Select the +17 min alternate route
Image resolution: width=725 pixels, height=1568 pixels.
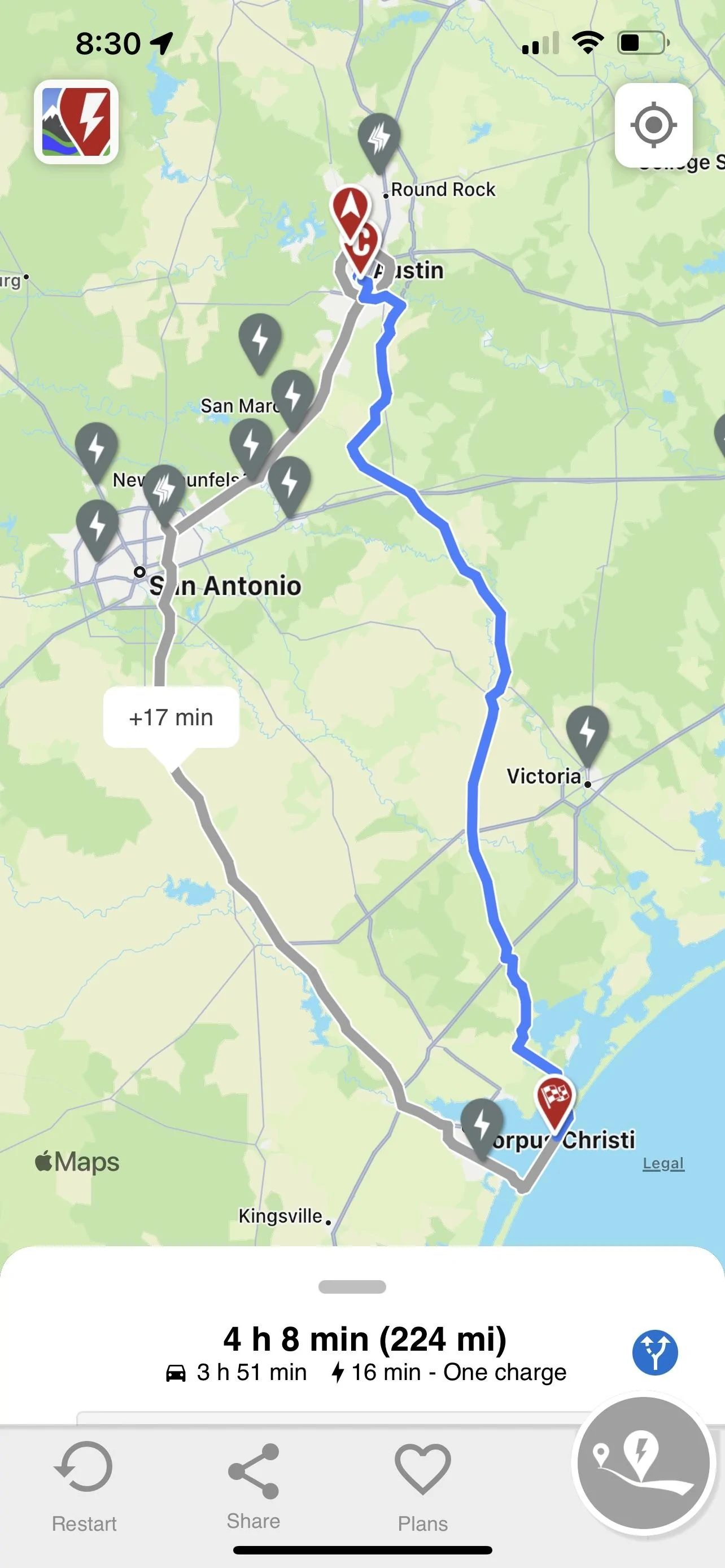(x=171, y=719)
